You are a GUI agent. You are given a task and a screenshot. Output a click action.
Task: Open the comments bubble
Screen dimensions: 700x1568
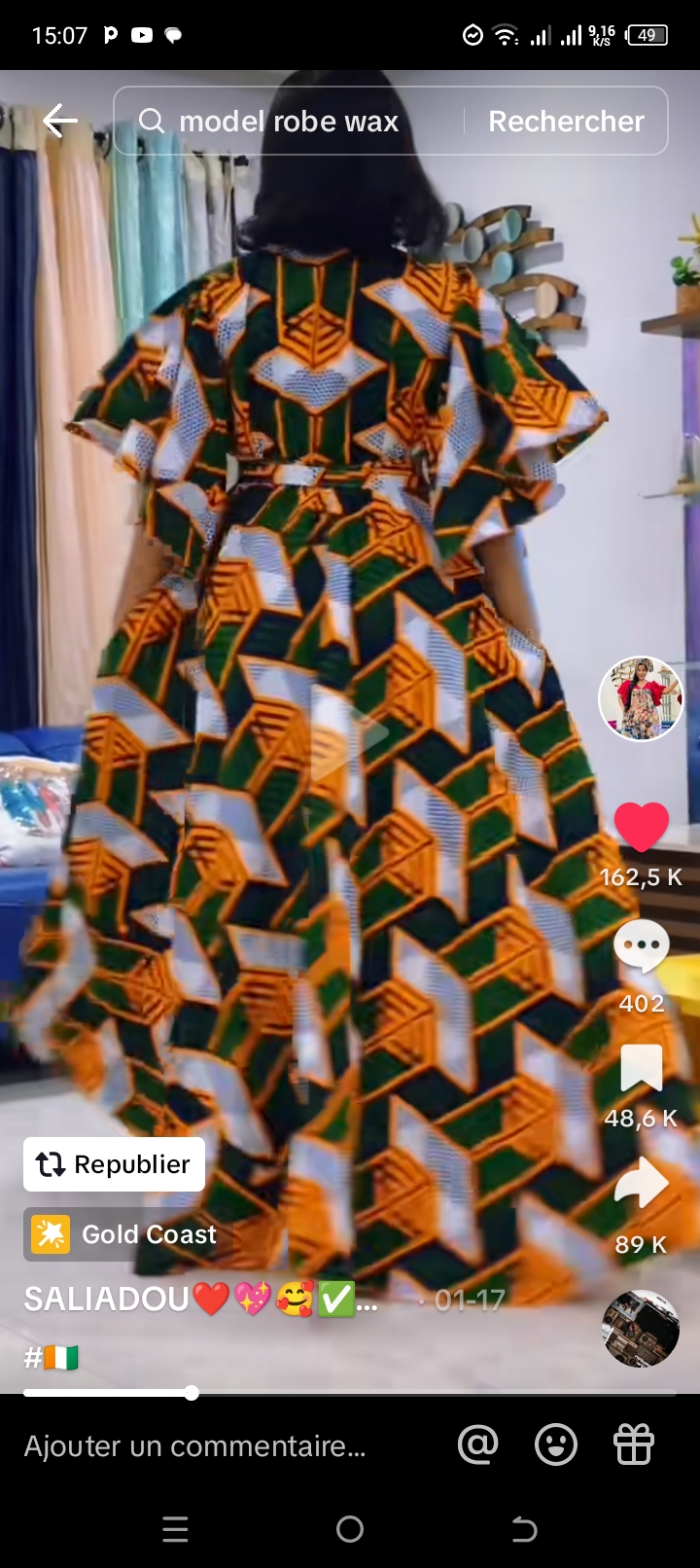pyautogui.click(x=642, y=947)
